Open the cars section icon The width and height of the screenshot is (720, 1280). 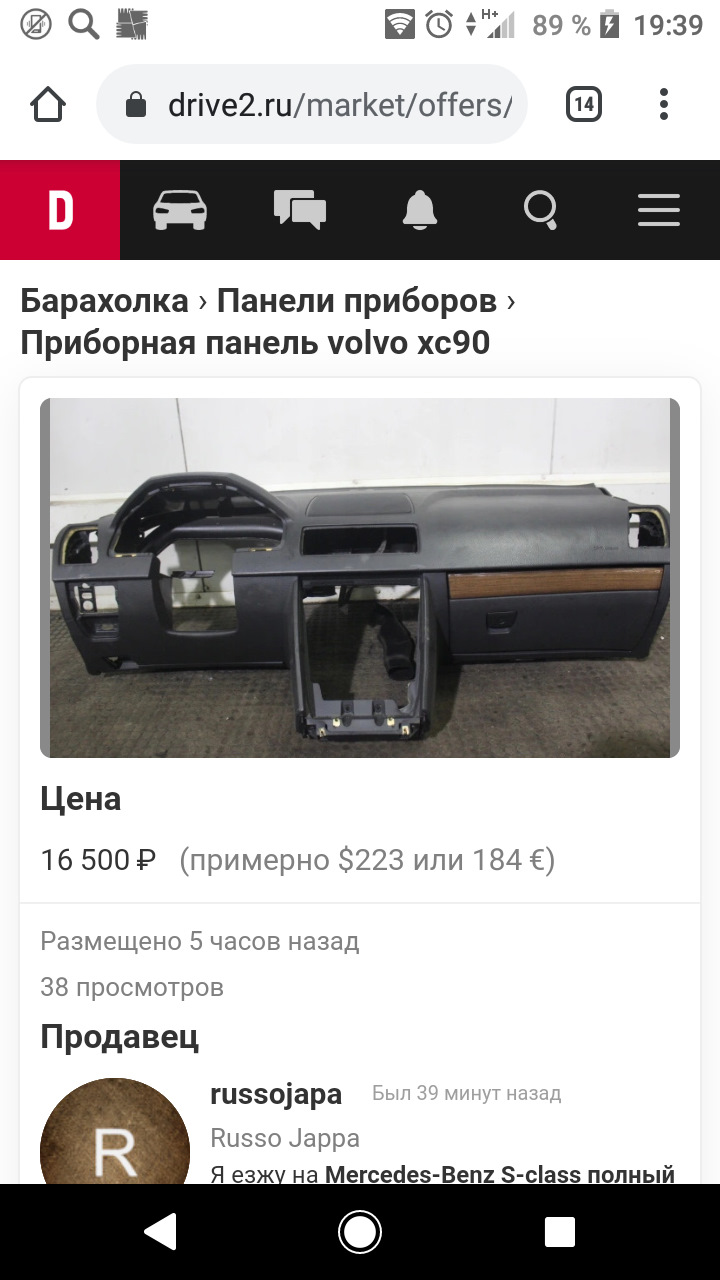coord(180,210)
